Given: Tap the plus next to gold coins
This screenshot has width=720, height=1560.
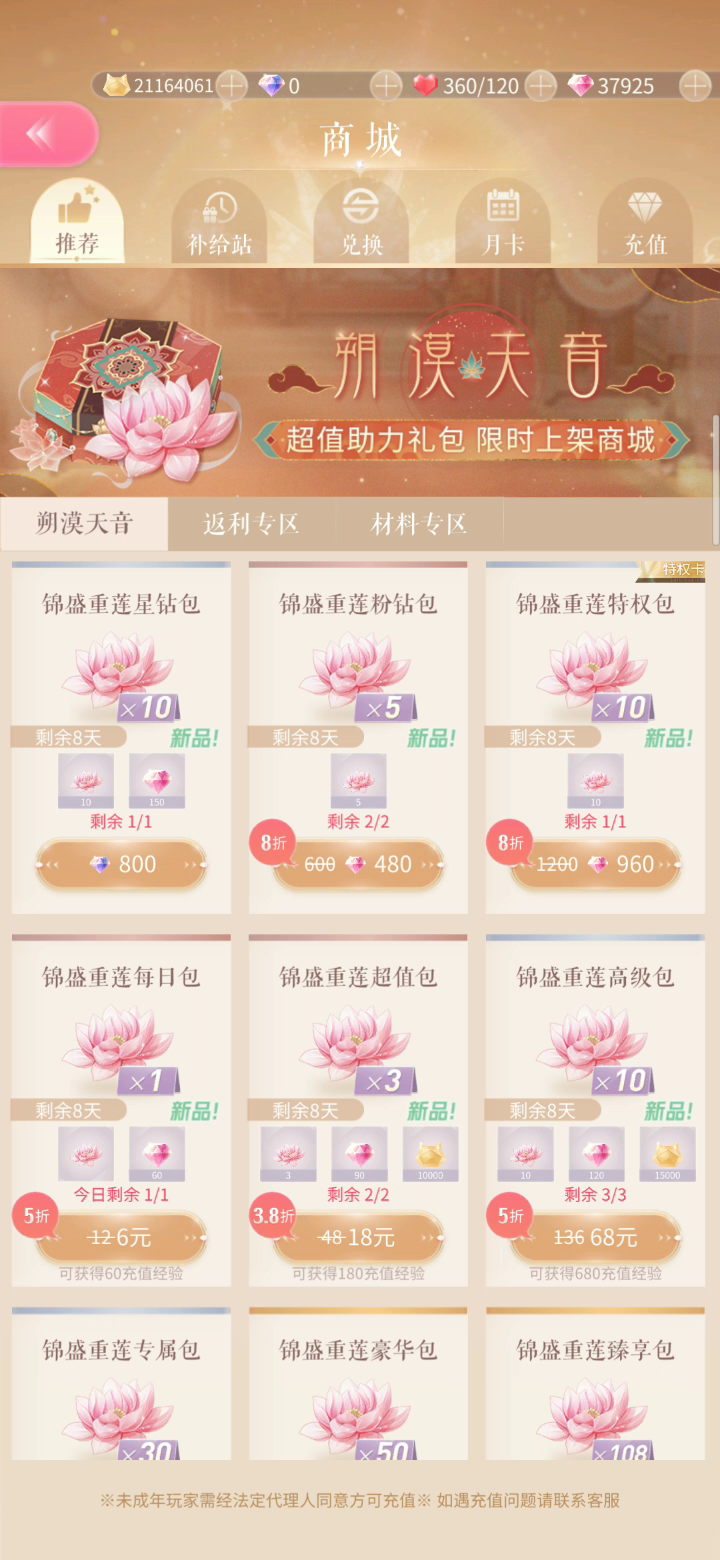Looking at the screenshot, I should pos(232,86).
